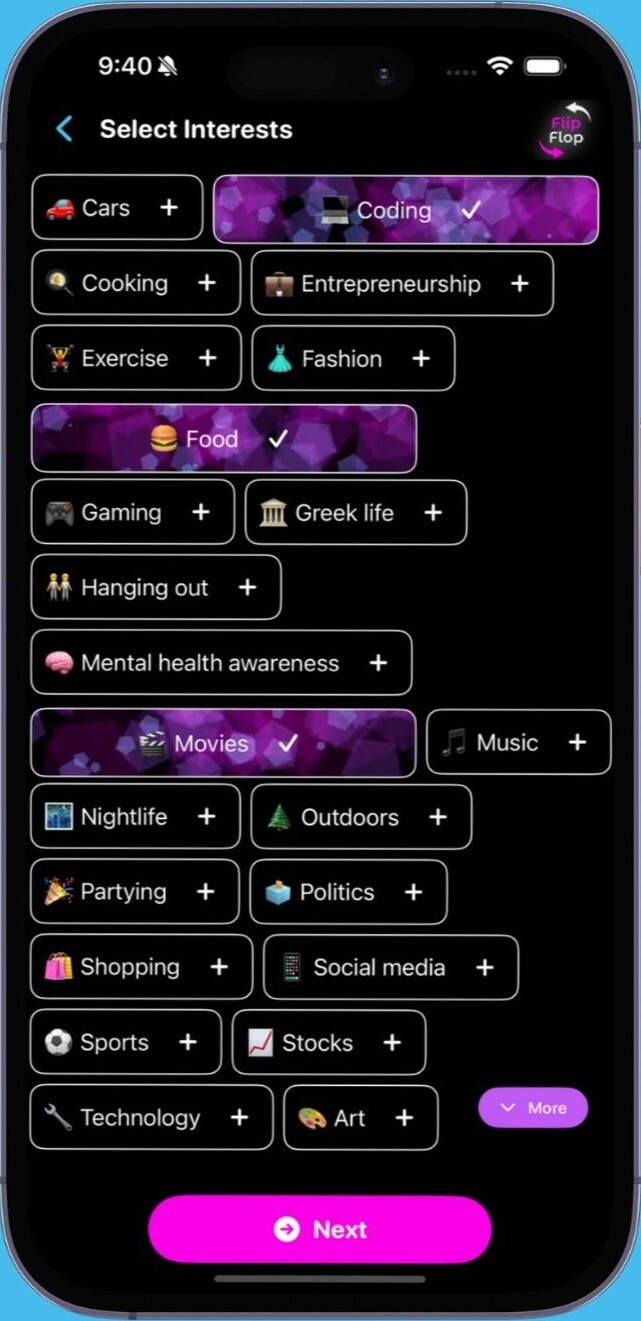Select the Social media interest
The width and height of the screenshot is (641, 1321).
(x=390, y=967)
